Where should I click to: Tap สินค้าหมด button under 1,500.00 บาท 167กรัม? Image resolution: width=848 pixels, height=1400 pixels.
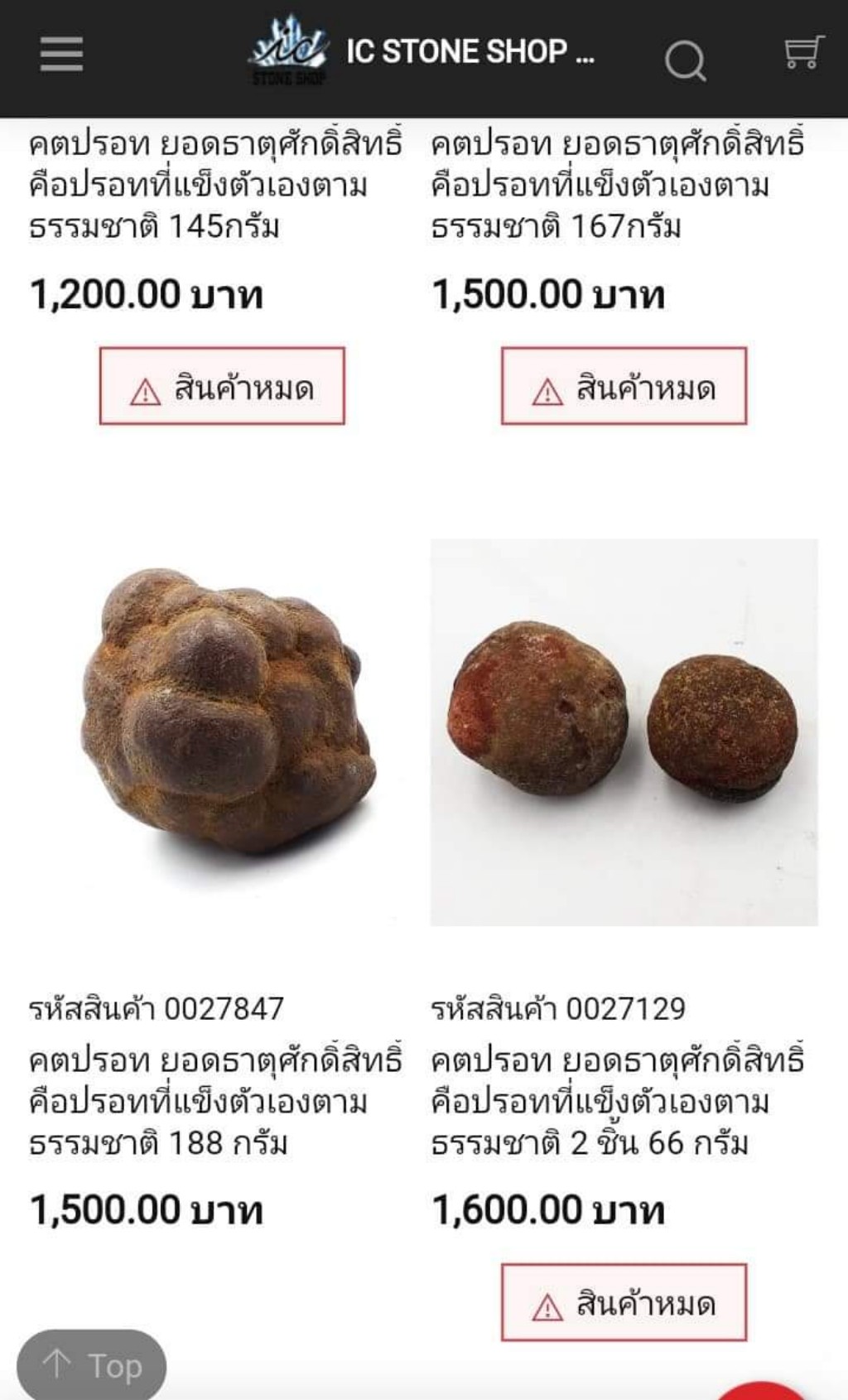[x=624, y=386]
